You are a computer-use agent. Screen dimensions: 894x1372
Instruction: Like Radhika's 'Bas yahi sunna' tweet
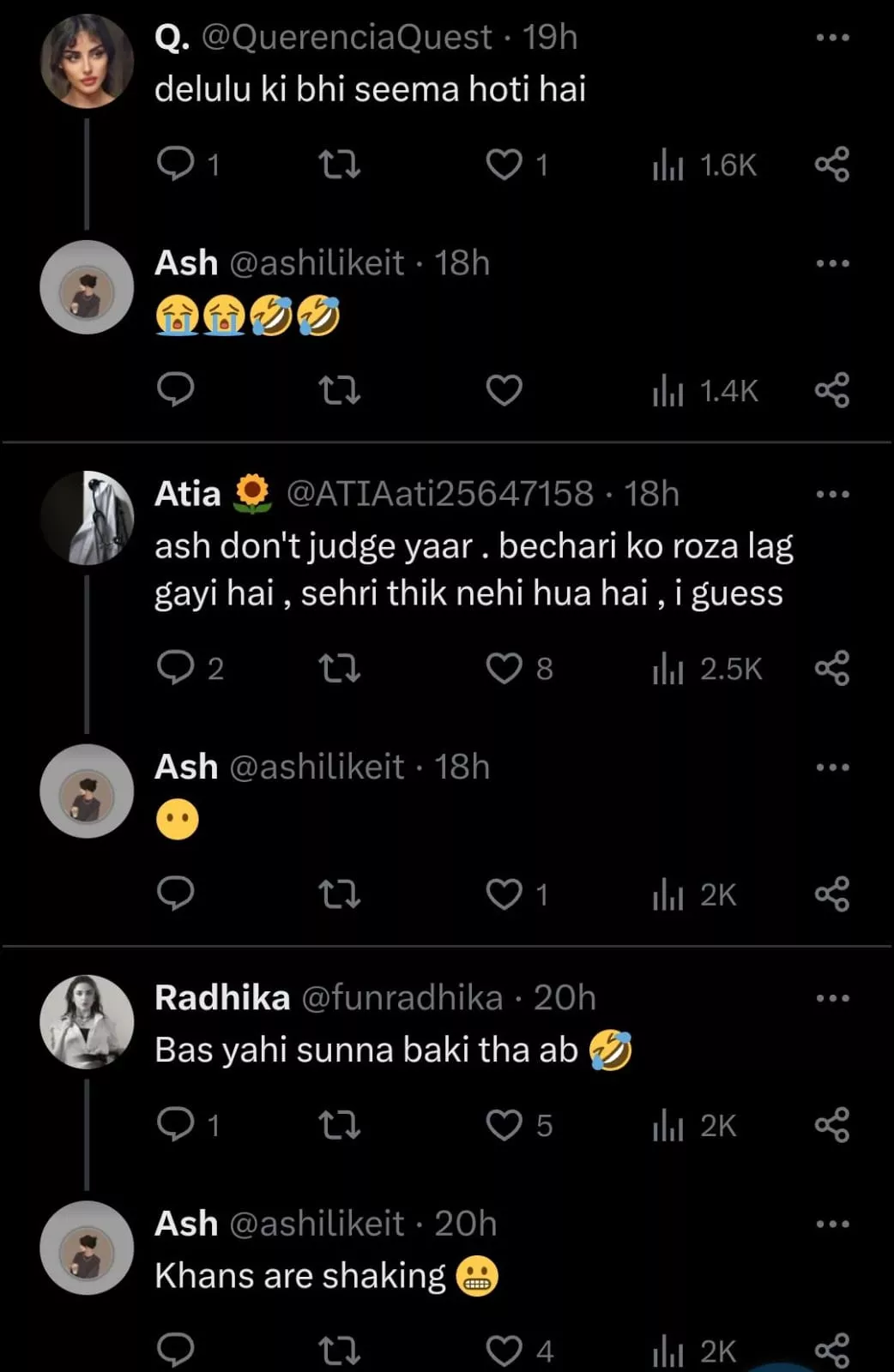click(x=504, y=1125)
